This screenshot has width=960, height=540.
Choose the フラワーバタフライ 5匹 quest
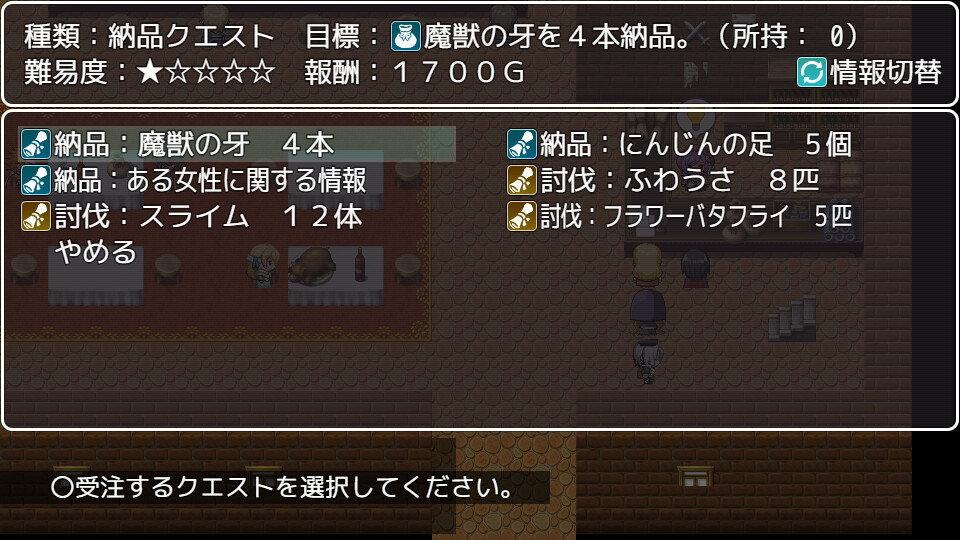pyautogui.click(x=680, y=216)
